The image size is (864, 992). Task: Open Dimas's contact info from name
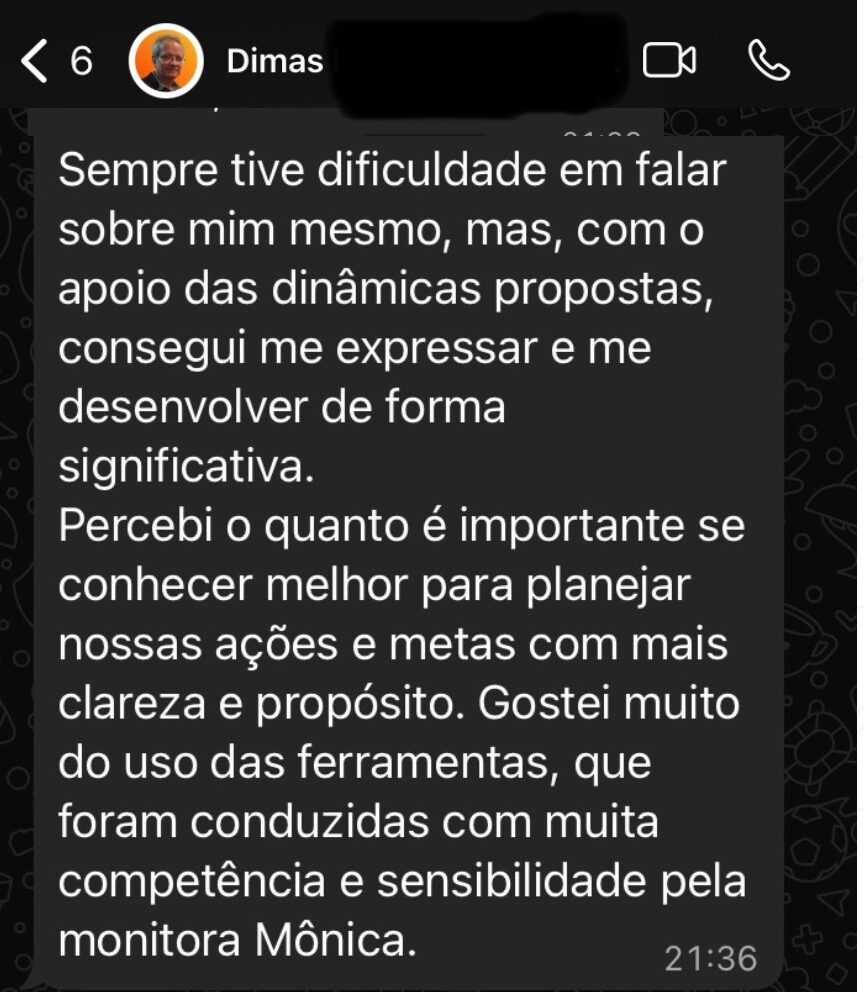pyautogui.click(x=276, y=62)
